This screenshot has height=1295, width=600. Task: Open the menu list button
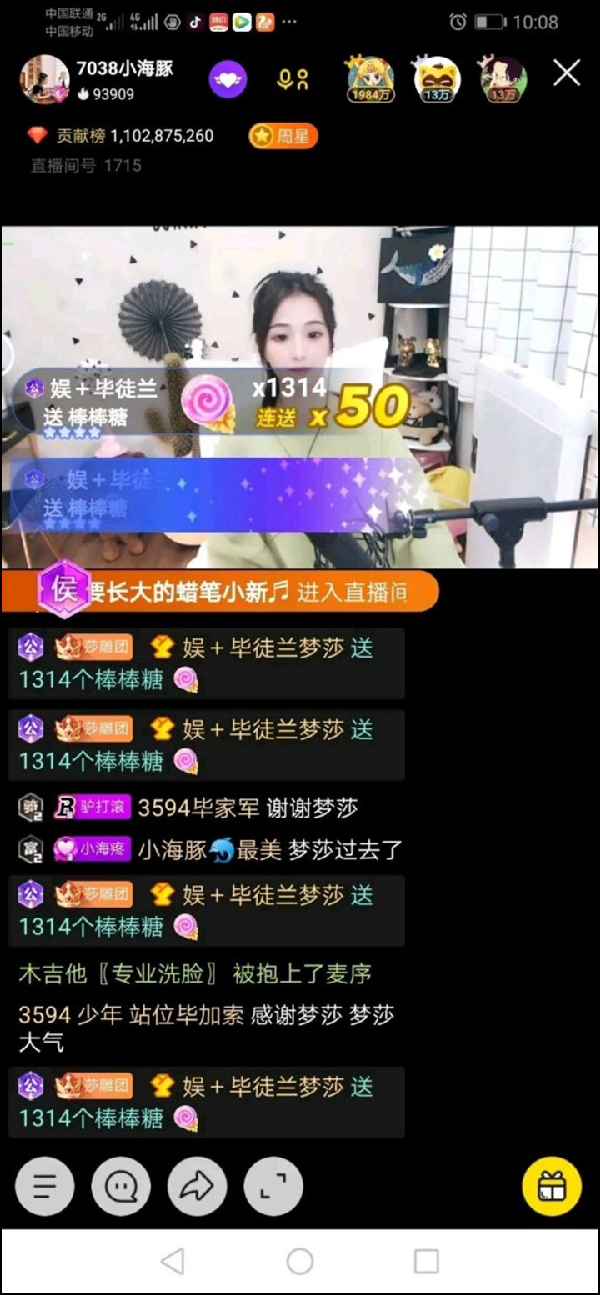pos(45,1186)
